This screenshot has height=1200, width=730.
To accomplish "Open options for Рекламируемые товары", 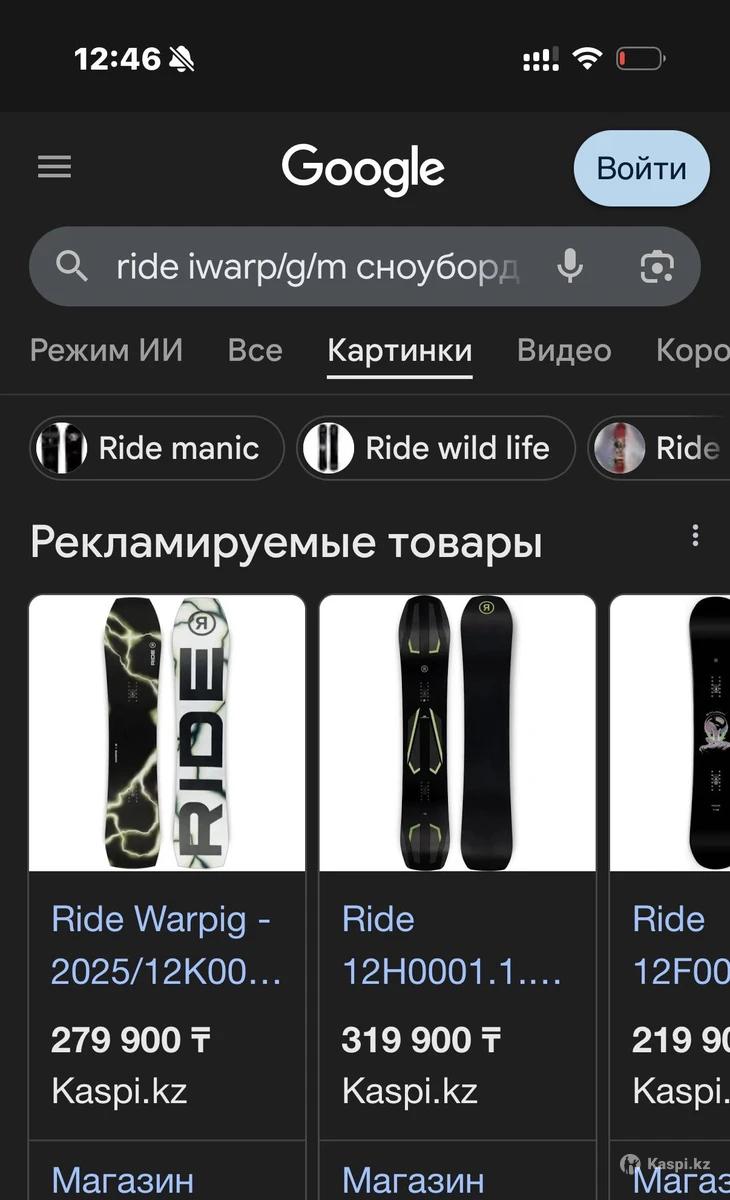I will tap(696, 536).
